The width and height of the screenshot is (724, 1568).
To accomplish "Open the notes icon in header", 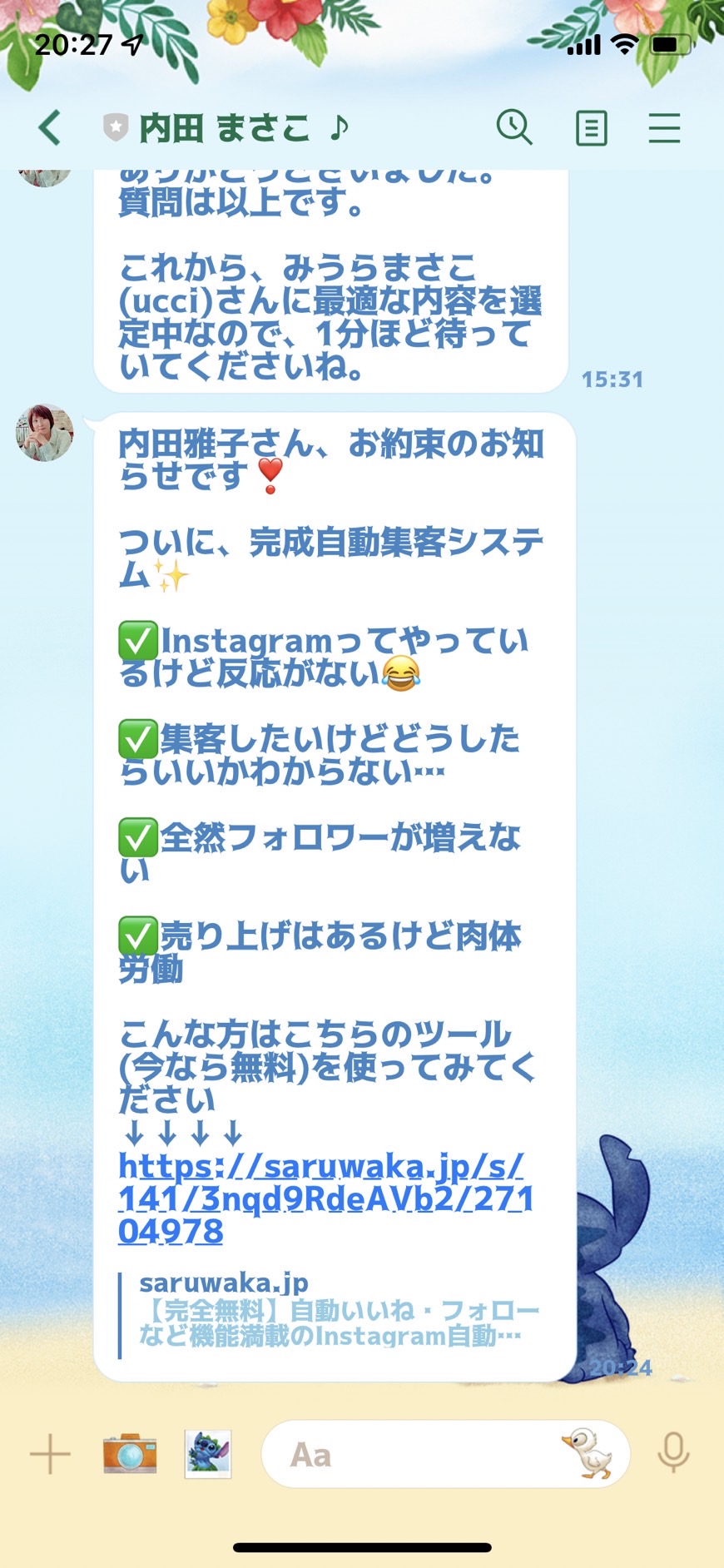I will click(591, 128).
